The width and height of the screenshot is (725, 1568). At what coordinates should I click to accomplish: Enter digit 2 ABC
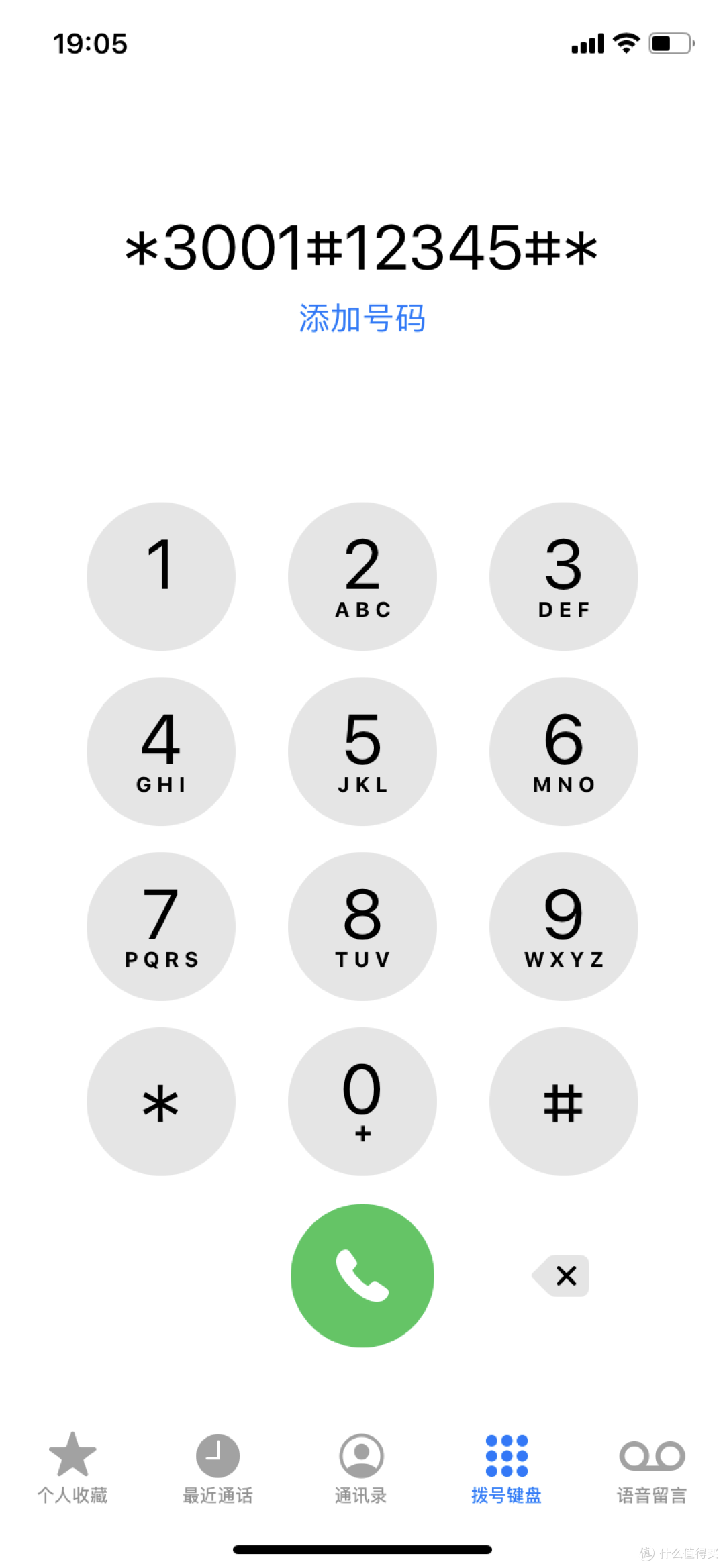coord(362,576)
